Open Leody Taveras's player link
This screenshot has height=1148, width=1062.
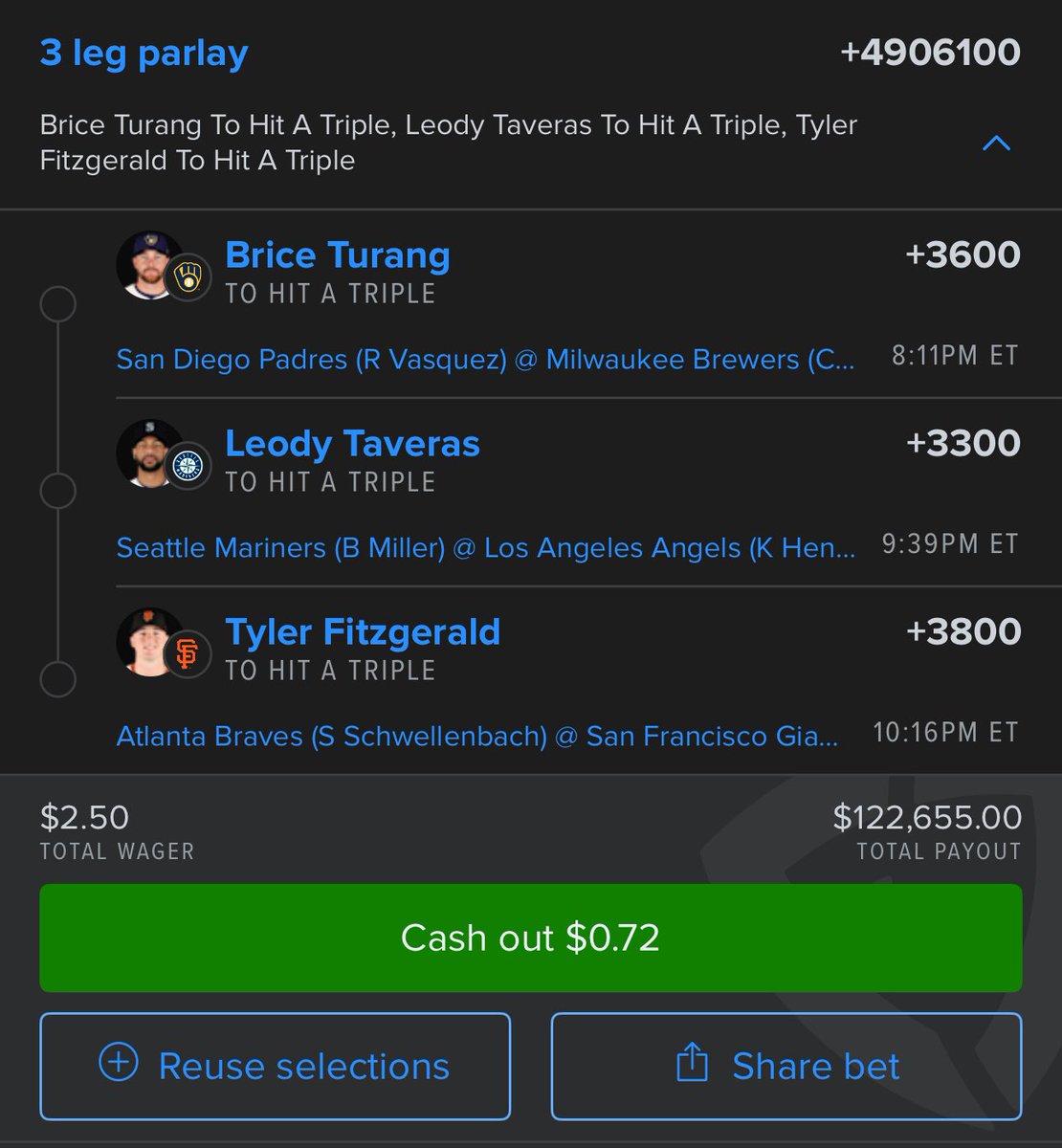(x=352, y=444)
